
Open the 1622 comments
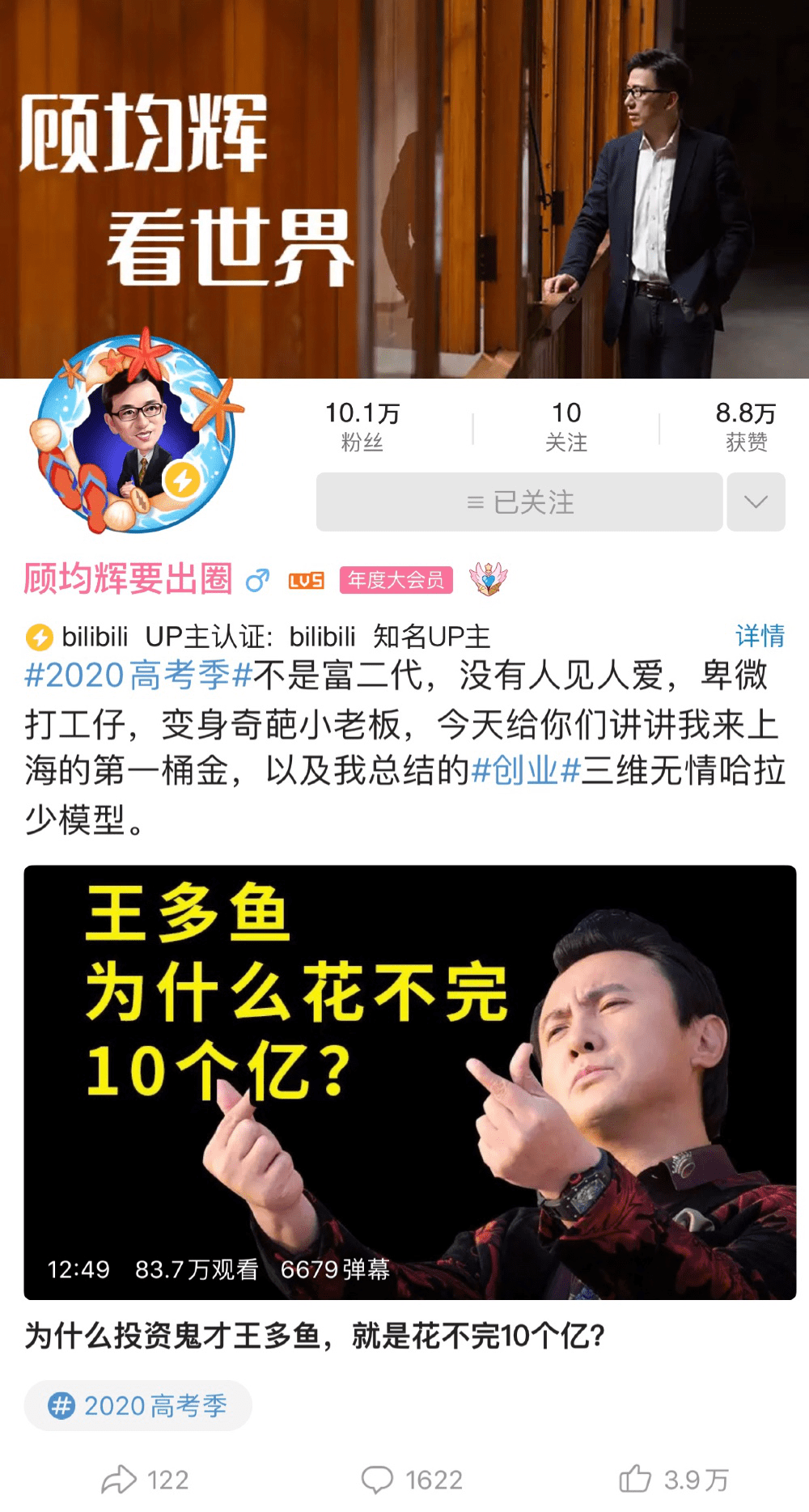412,1480
